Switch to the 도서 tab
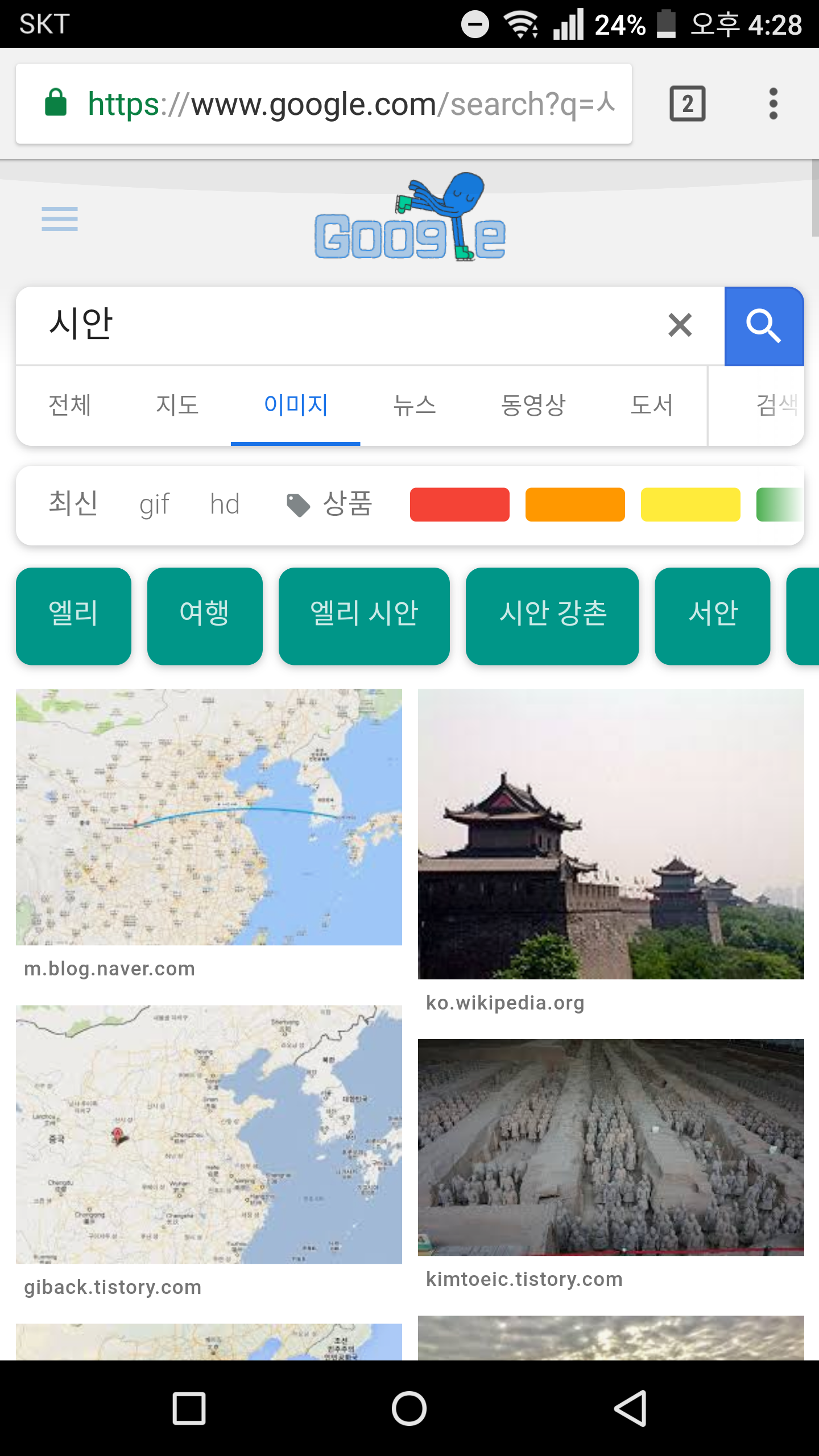The height and width of the screenshot is (1456, 819). [651, 405]
